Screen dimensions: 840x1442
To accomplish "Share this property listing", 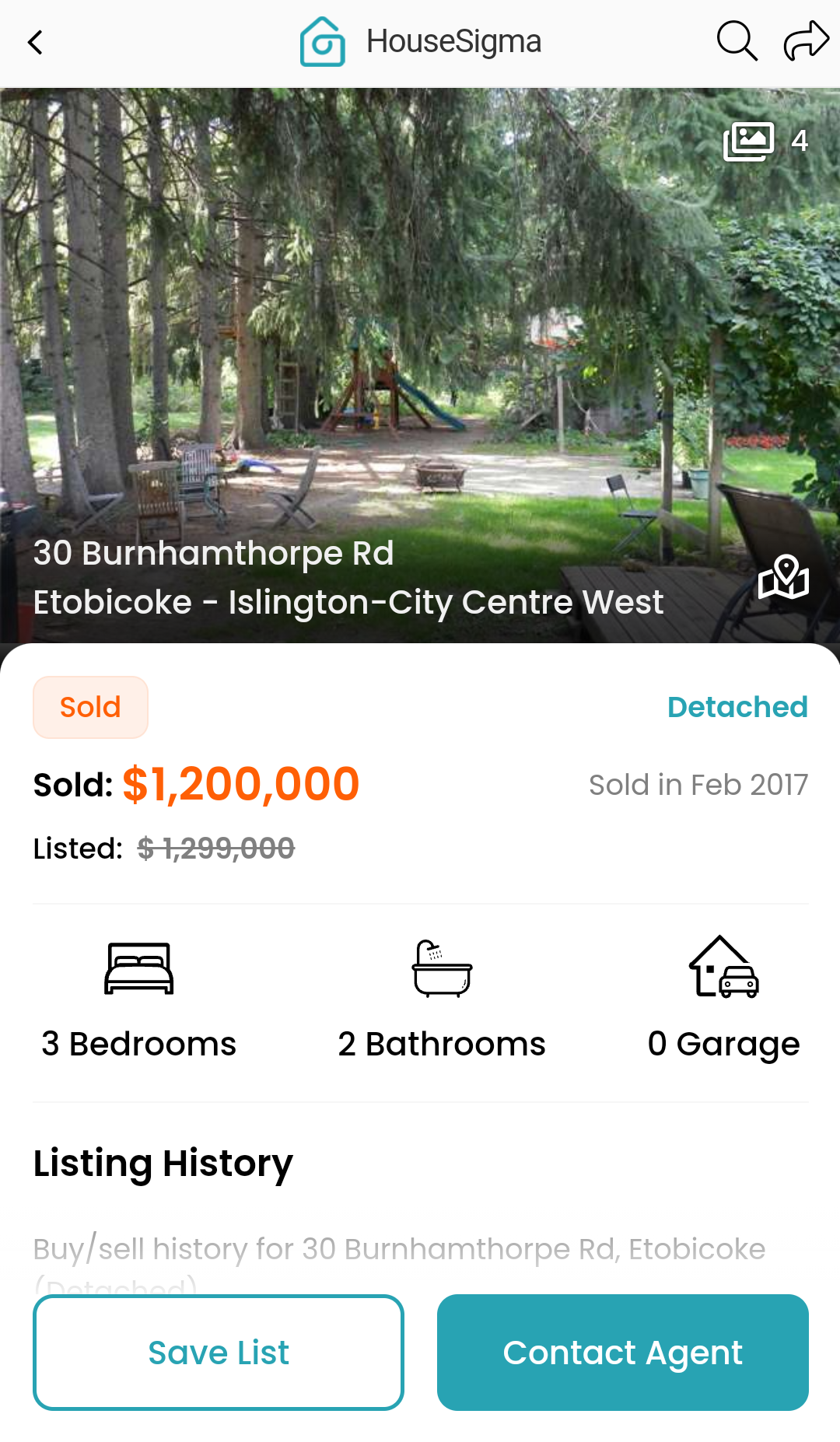I will pyautogui.click(x=806, y=41).
